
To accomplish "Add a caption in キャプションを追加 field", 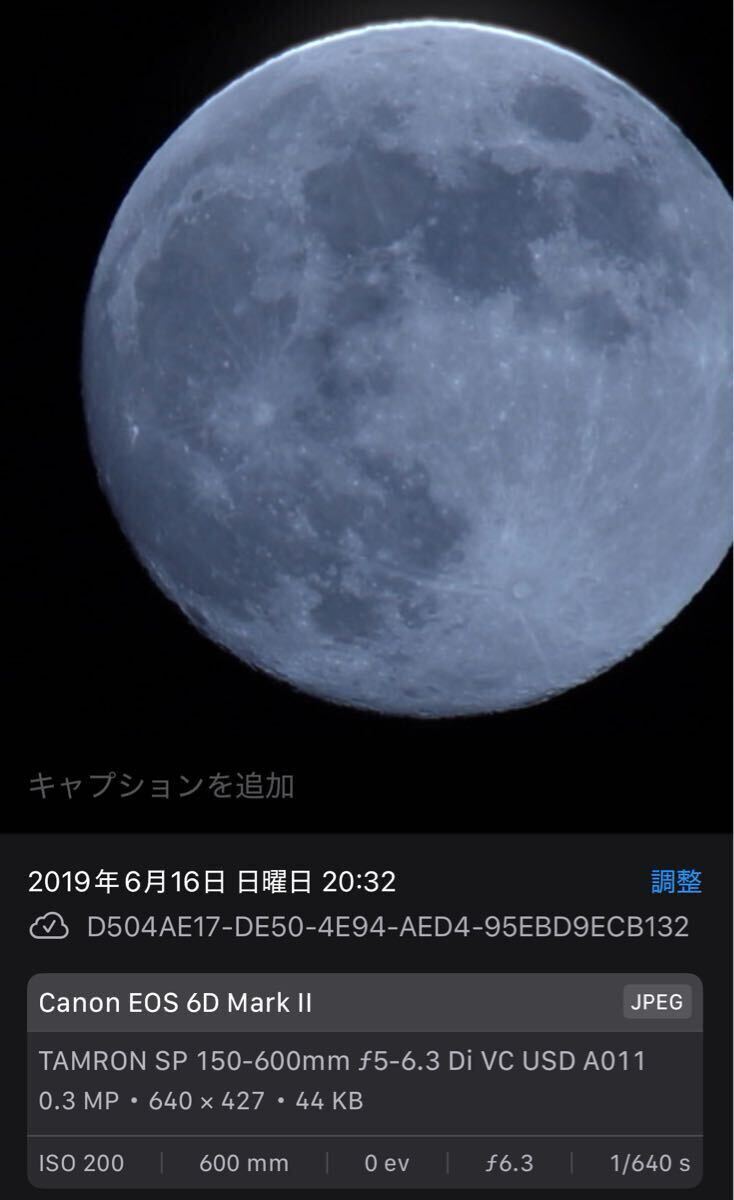I will [x=160, y=786].
